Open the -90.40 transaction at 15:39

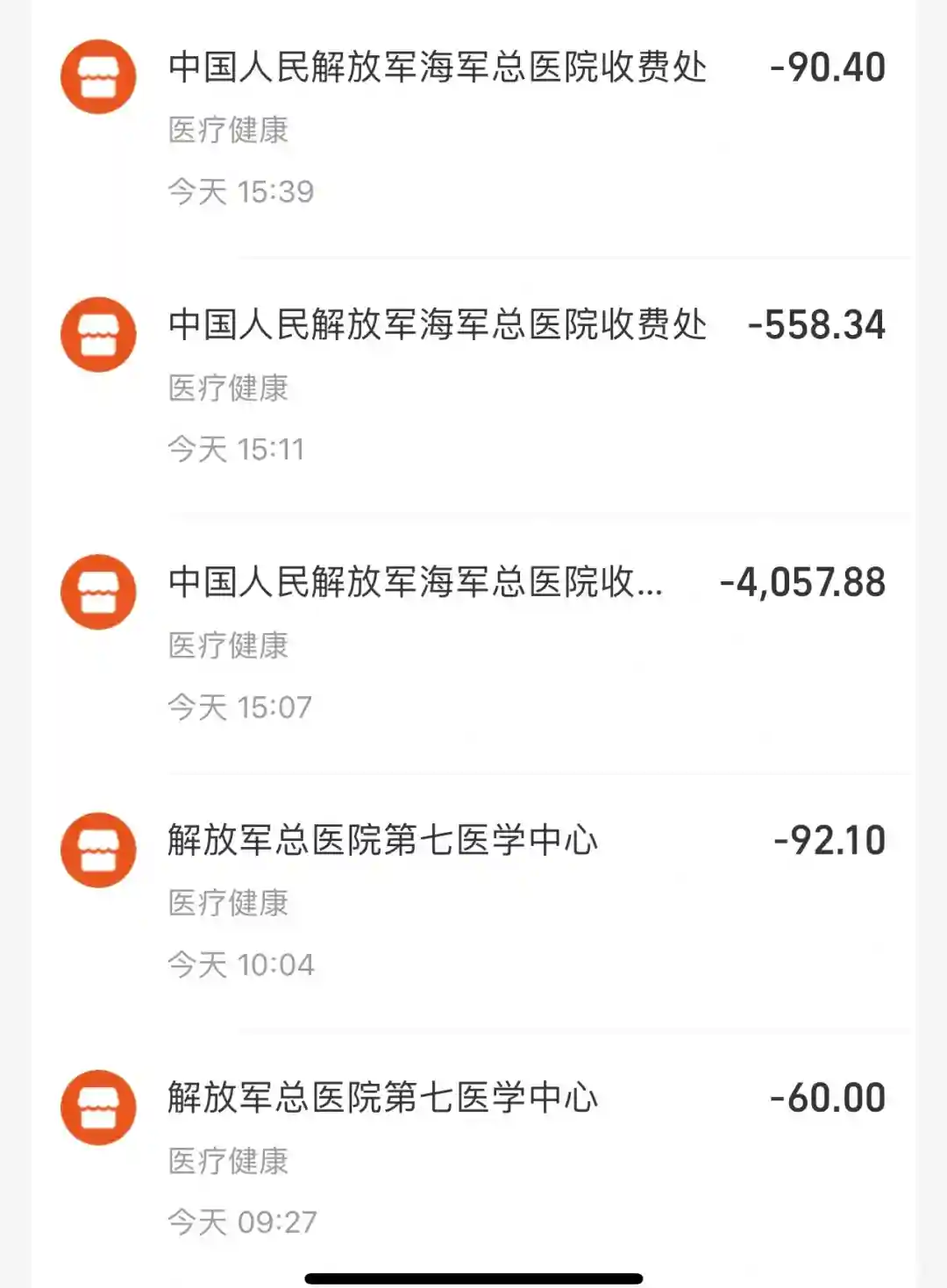click(473, 127)
